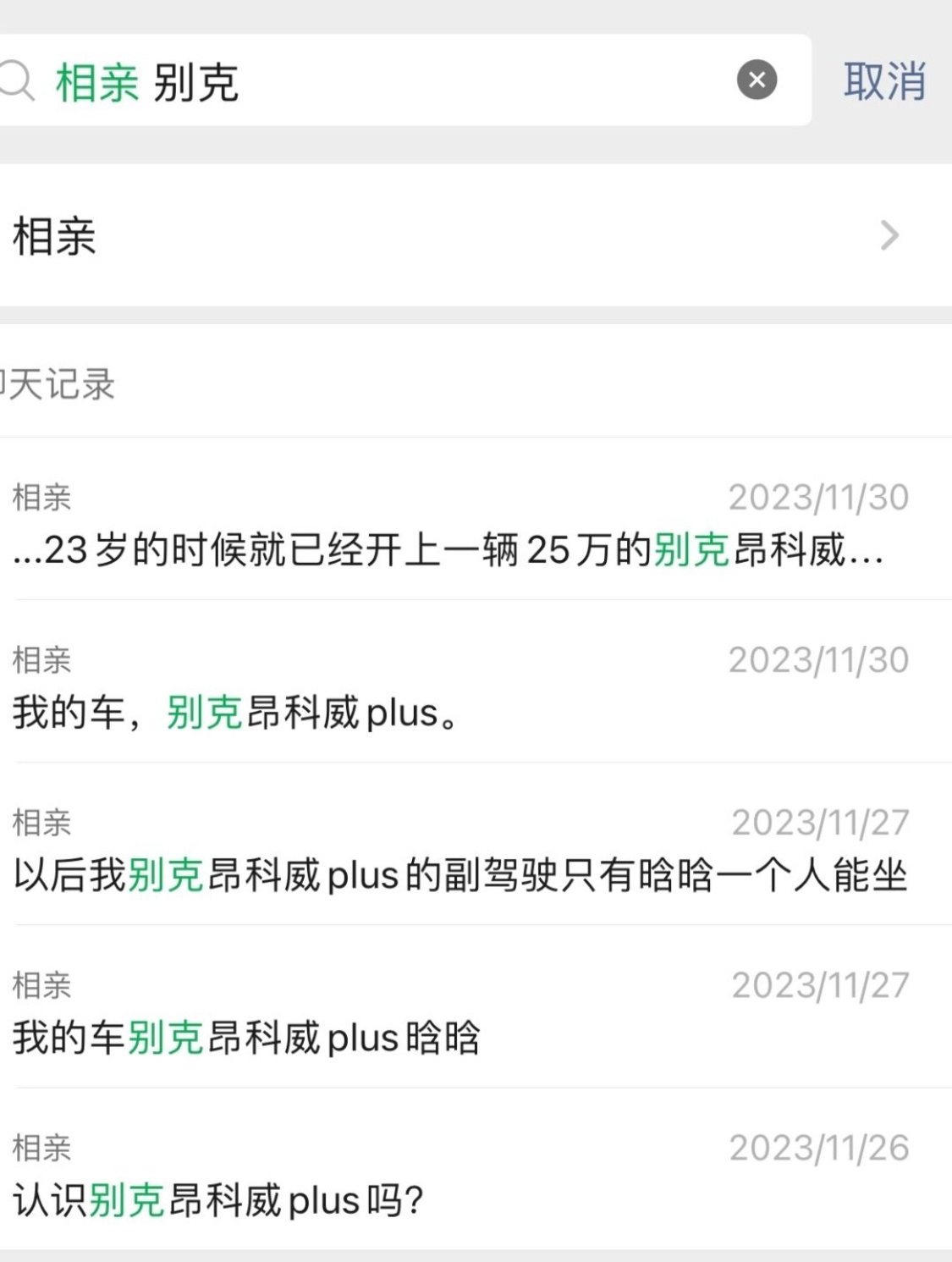Open the 相亲 chat row with chevron

474,235
